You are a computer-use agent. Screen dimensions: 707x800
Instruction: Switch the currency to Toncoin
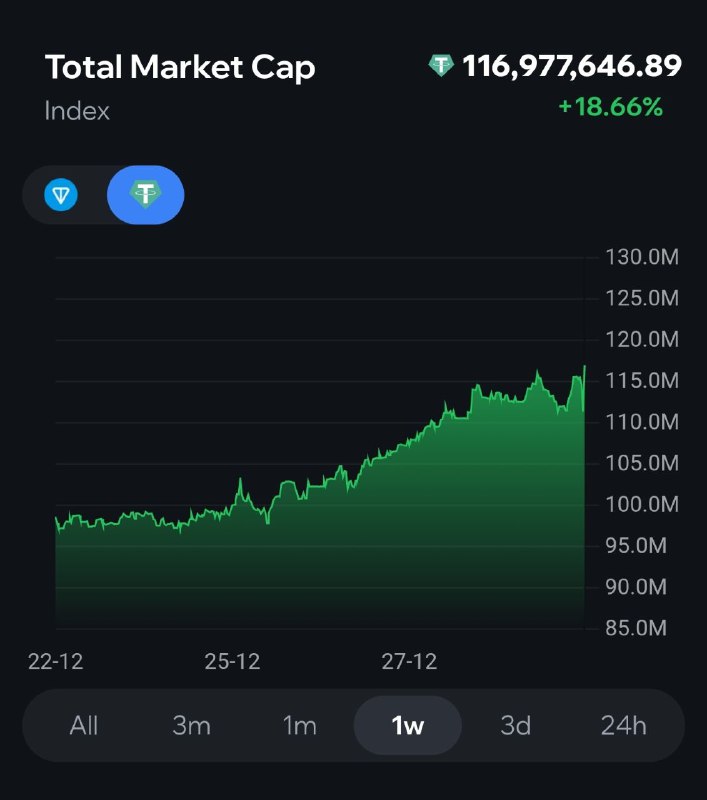[61, 194]
